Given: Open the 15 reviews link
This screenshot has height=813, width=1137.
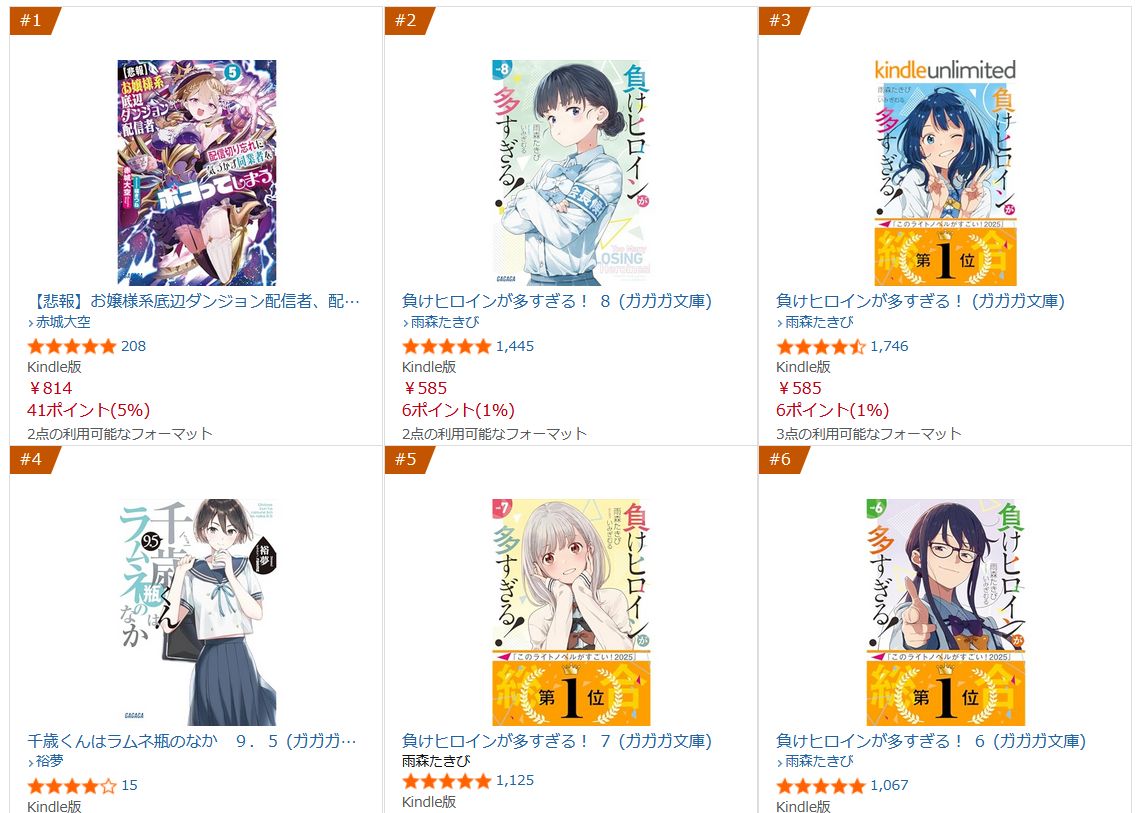Looking at the screenshot, I should pyautogui.click(x=129, y=785).
